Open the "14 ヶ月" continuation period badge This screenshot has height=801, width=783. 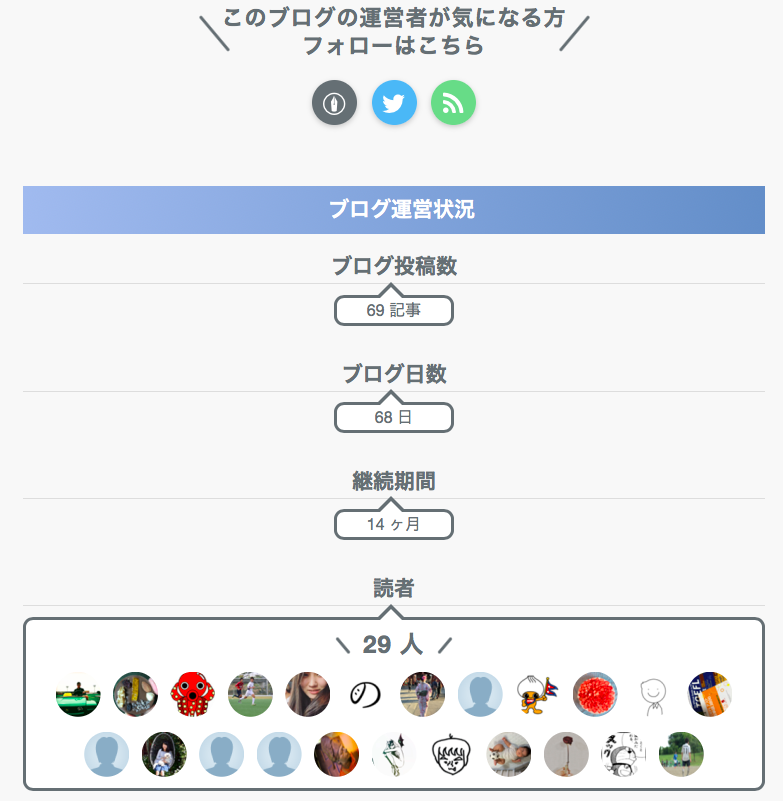coord(394,524)
